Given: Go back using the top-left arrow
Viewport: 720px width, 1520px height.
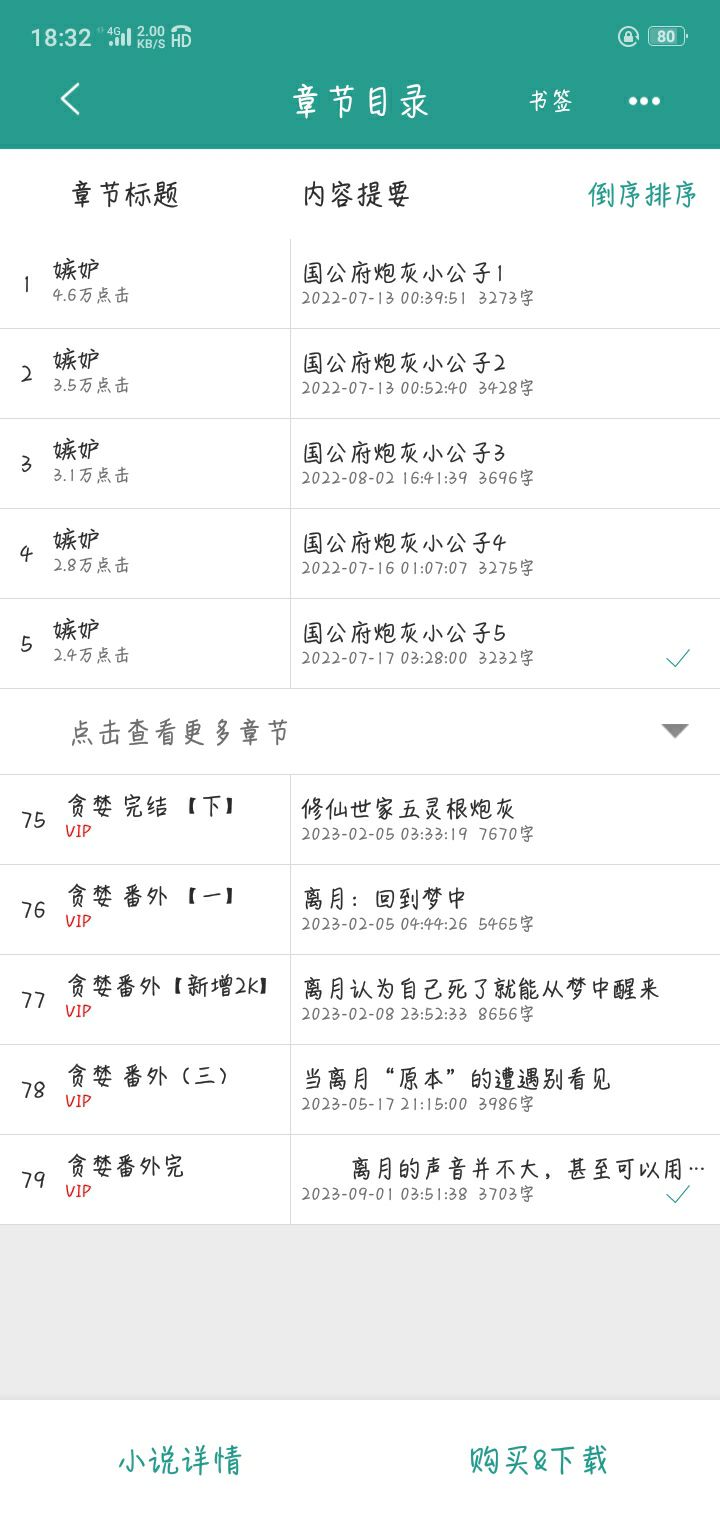Looking at the screenshot, I should pyautogui.click(x=70, y=100).
